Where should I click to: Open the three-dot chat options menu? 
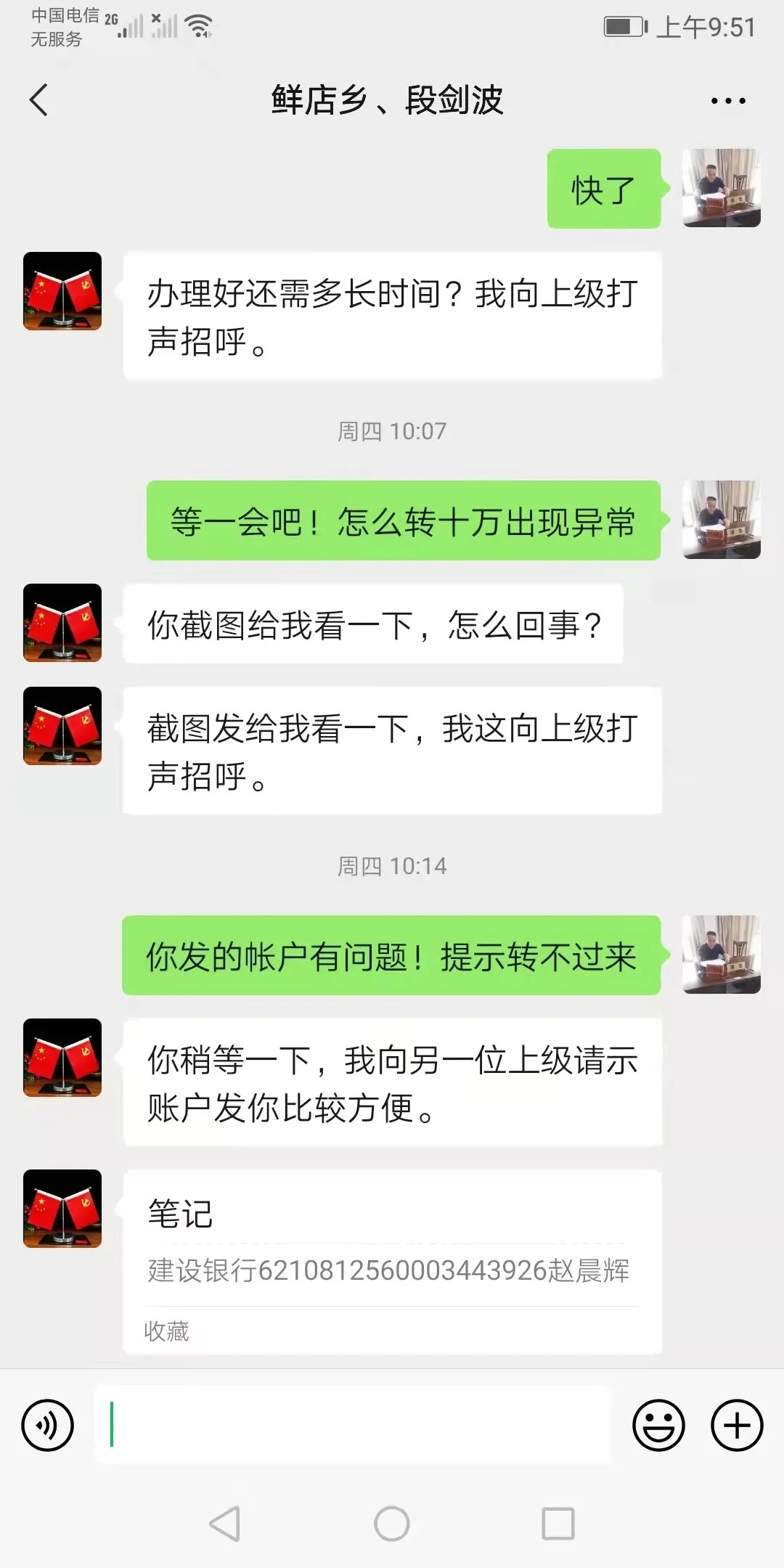point(728,101)
